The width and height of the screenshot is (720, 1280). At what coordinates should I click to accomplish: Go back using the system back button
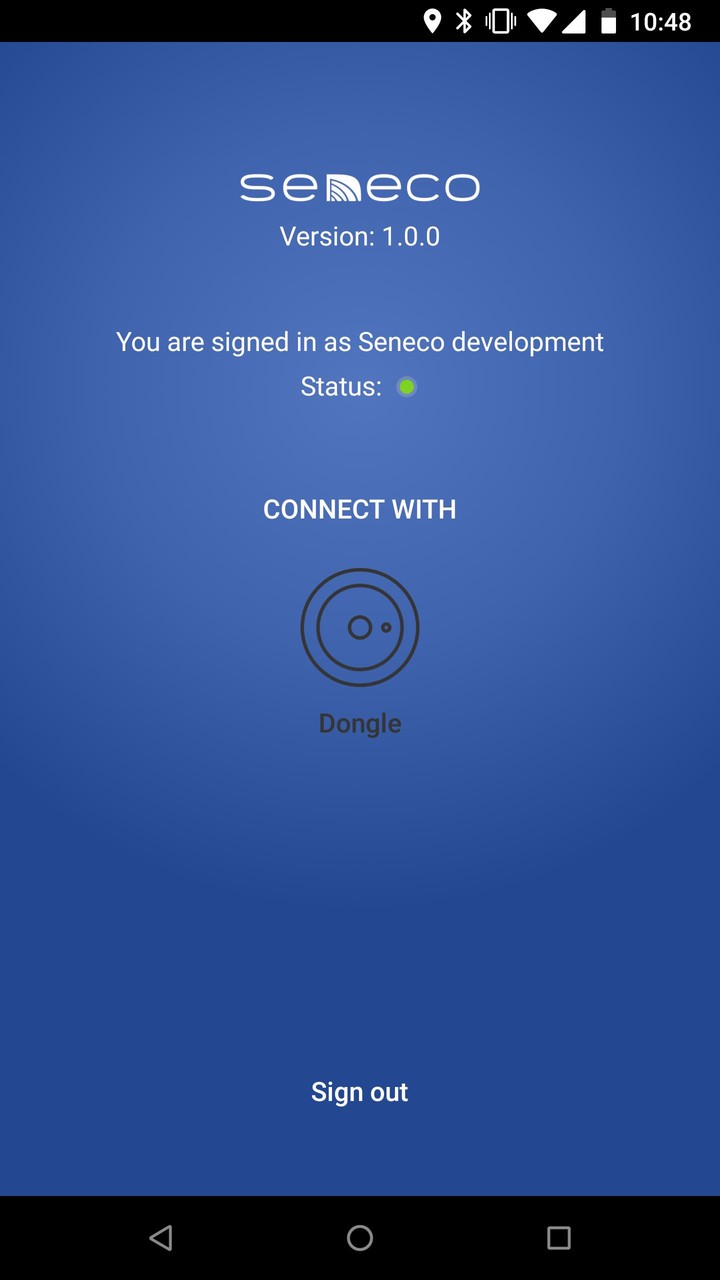(x=160, y=1238)
